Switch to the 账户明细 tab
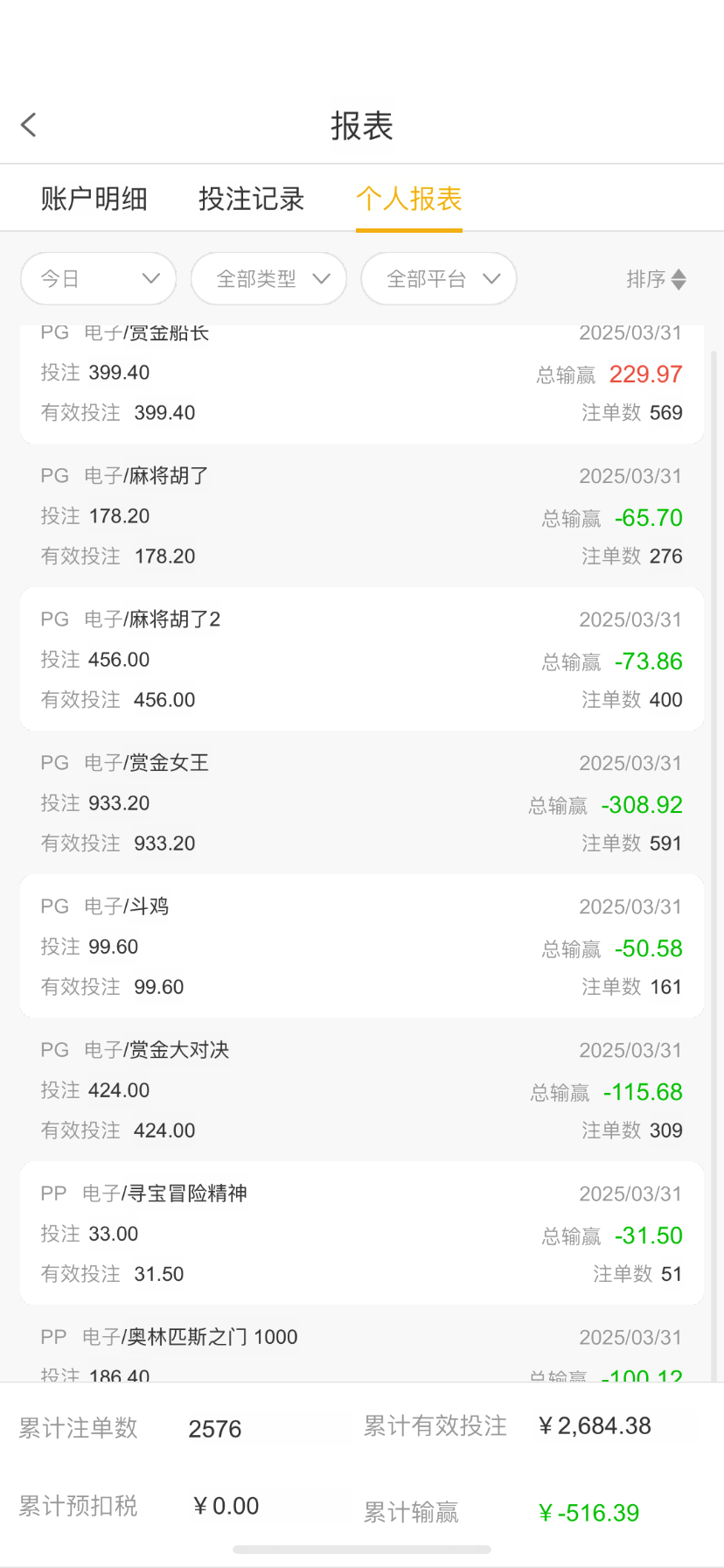The height and width of the screenshot is (1568, 724). coord(94,199)
